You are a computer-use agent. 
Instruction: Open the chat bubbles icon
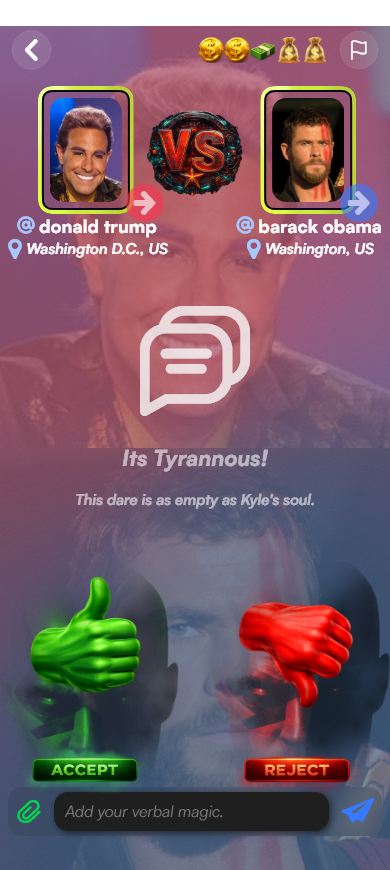point(195,361)
